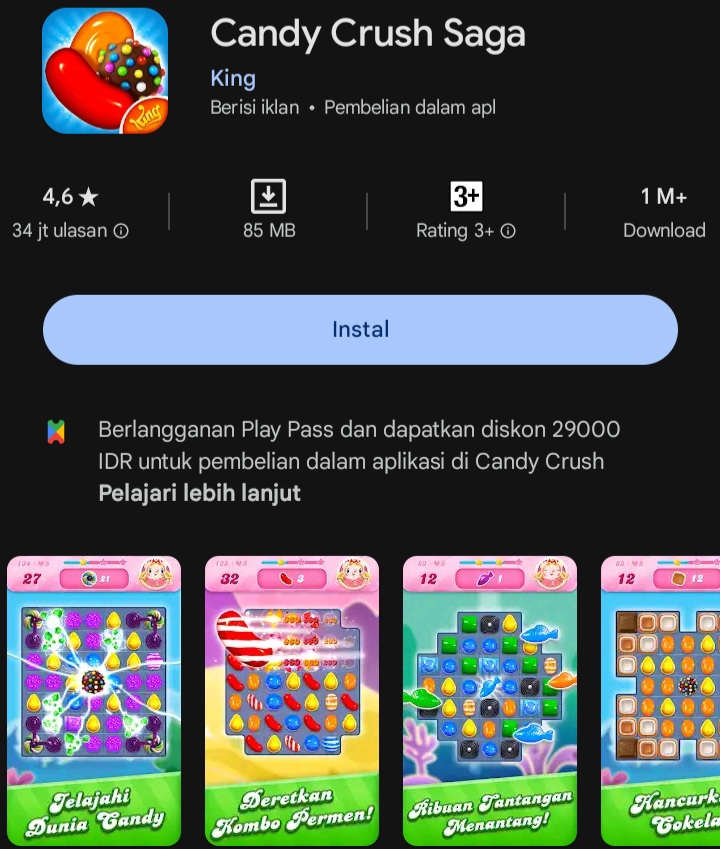This screenshot has width=720, height=849.
Task: Open the Jelajahi Dunia Candy screenshot
Action: click(94, 700)
